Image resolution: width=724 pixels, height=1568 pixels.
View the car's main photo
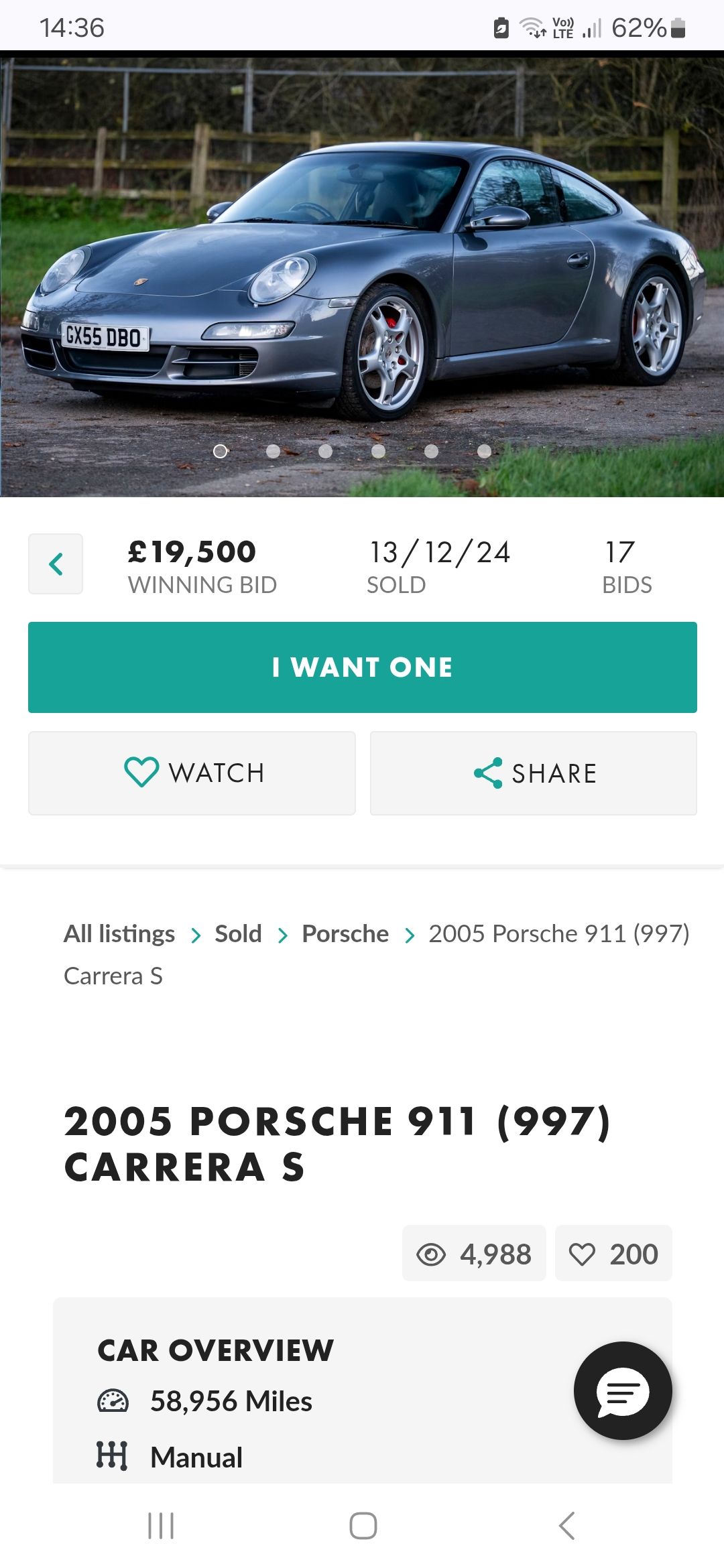pos(362,268)
